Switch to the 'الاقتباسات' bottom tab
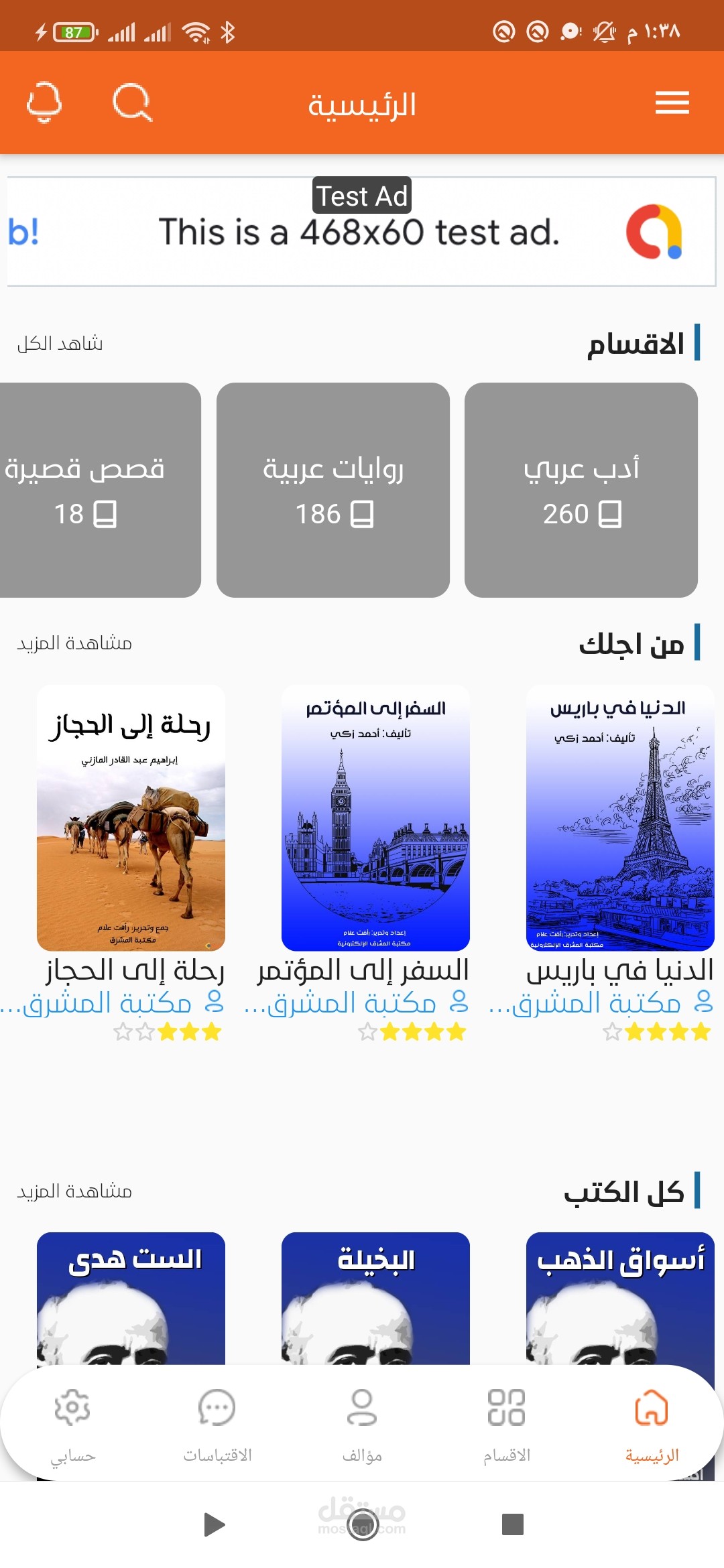The image size is (724, 1568). (x=217, y=1424)
